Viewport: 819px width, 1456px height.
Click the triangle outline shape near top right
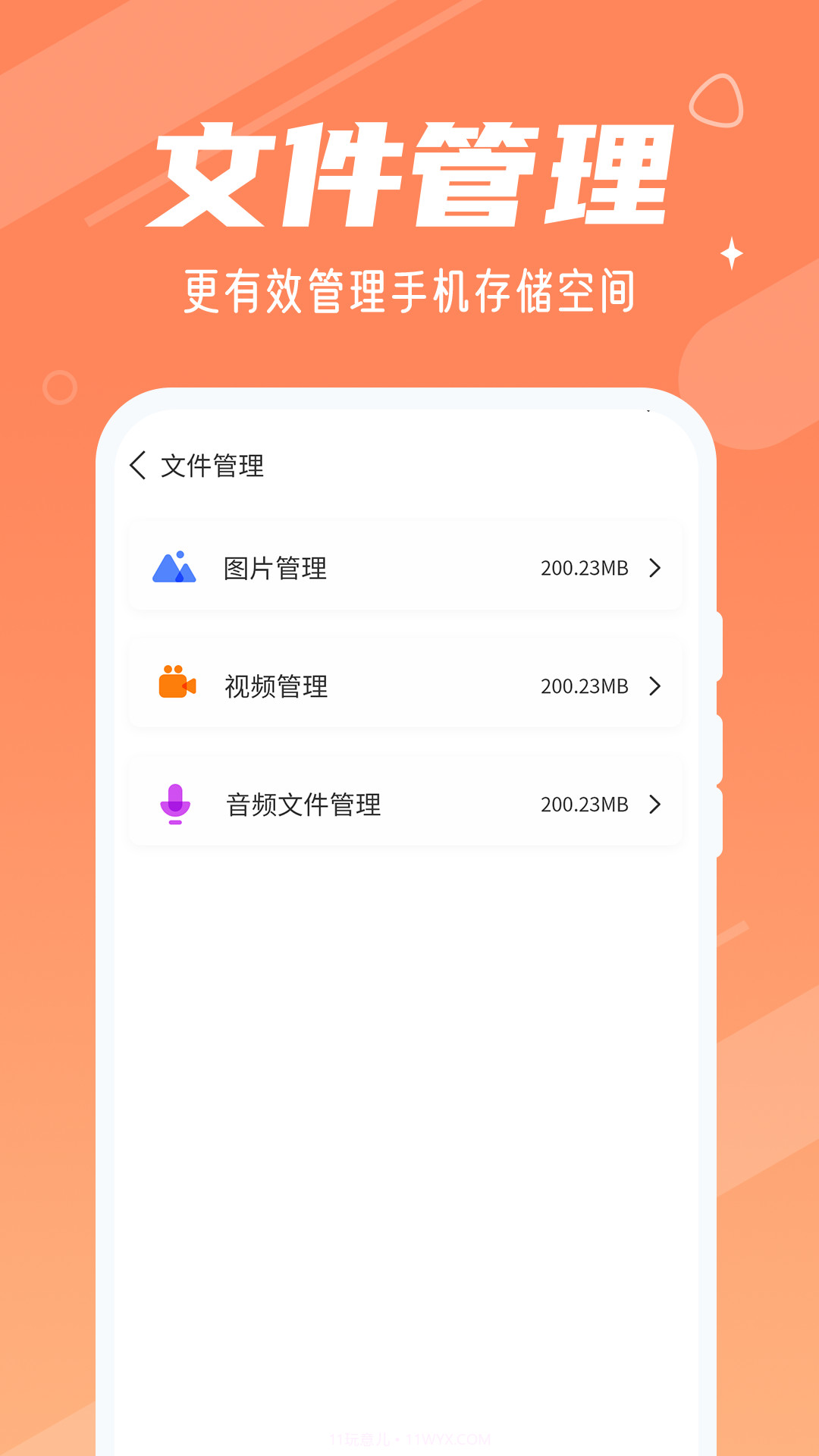tap(716, 97)
